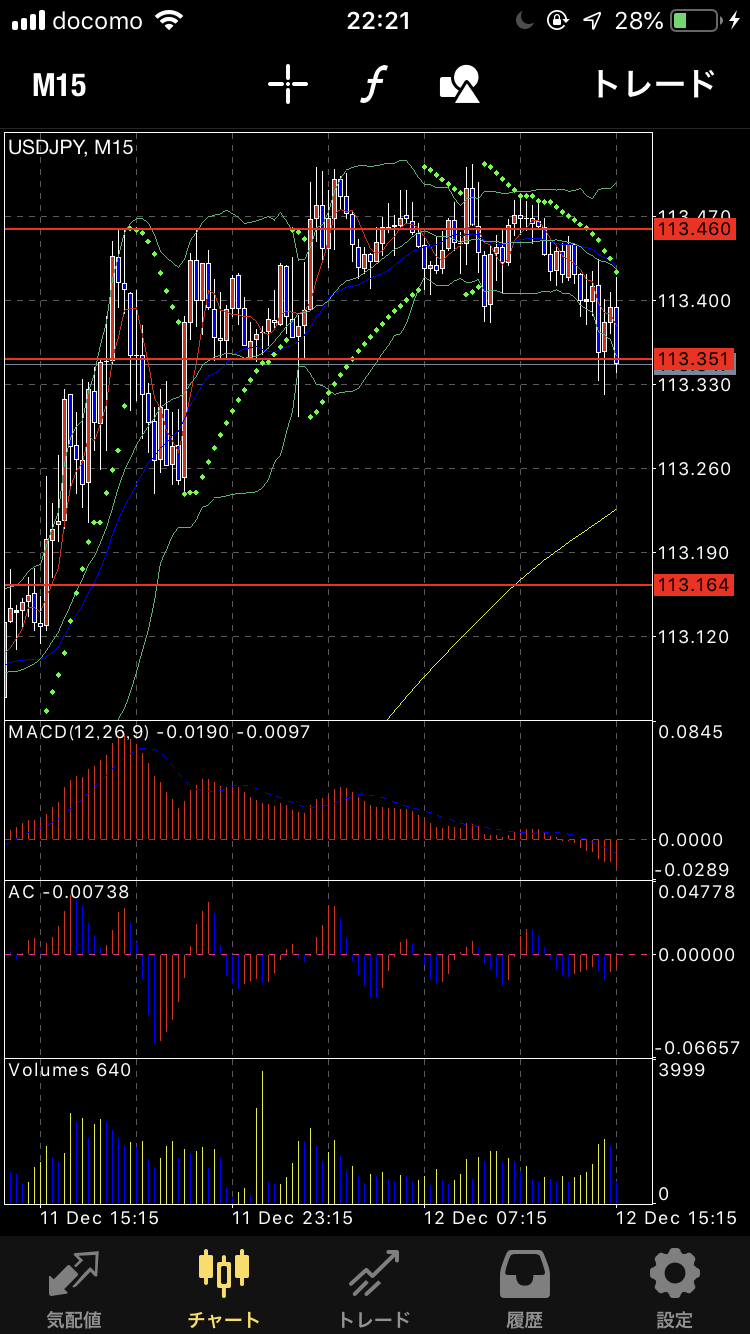Open the drawing objects shapes icon
Screen dimensions: 750x1334
pyautogui.click(x=460, y=85)
